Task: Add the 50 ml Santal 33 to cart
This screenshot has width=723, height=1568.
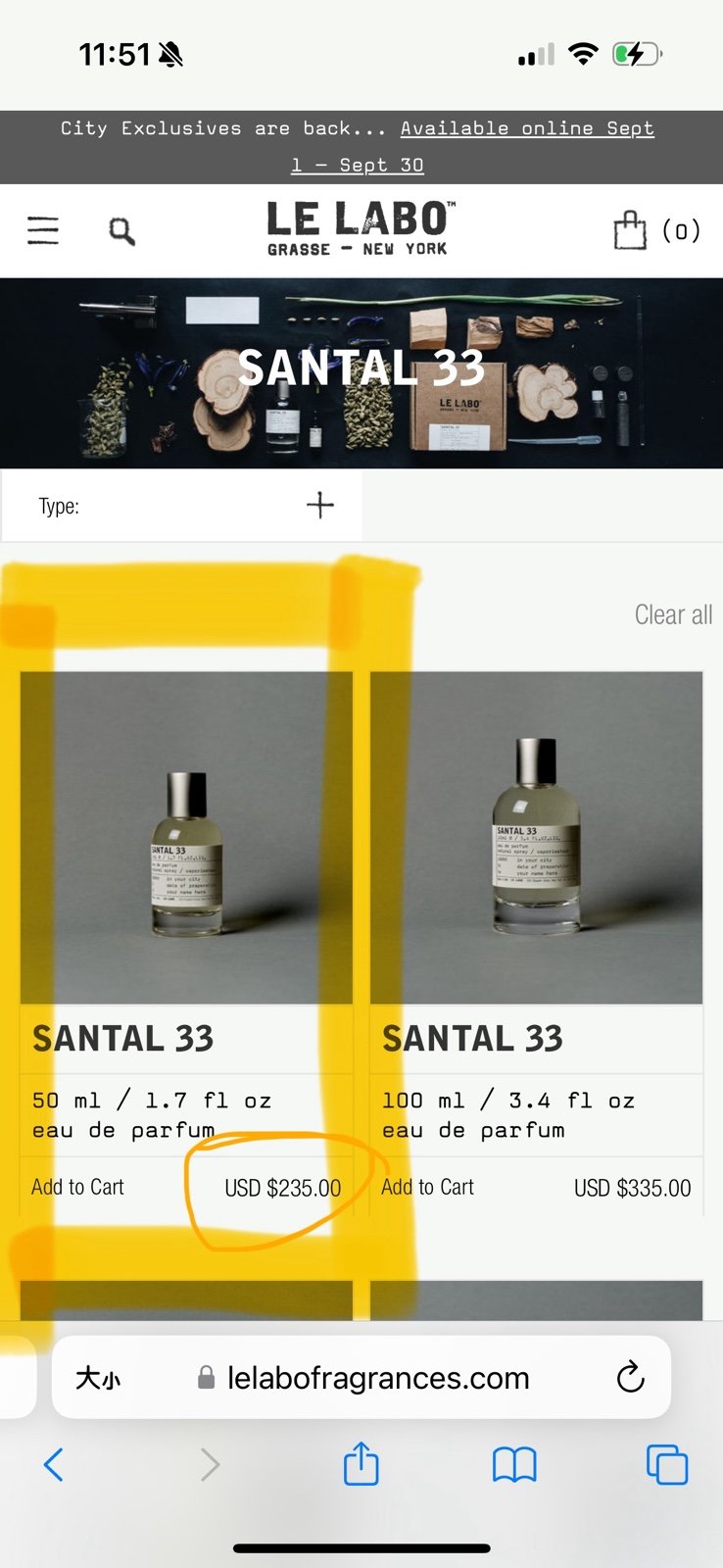Action: (77, 1187)
